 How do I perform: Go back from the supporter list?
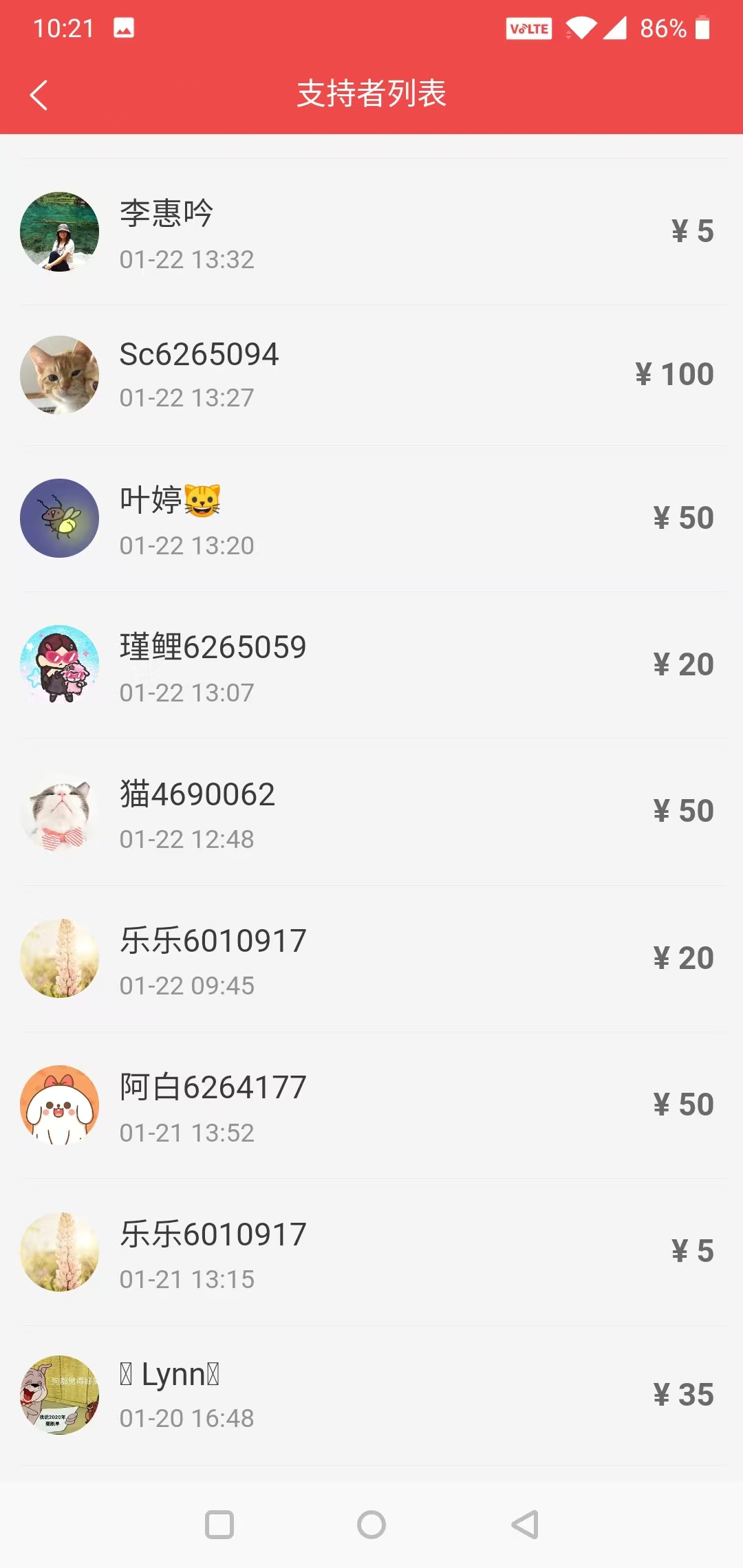[x=39, y=95]
